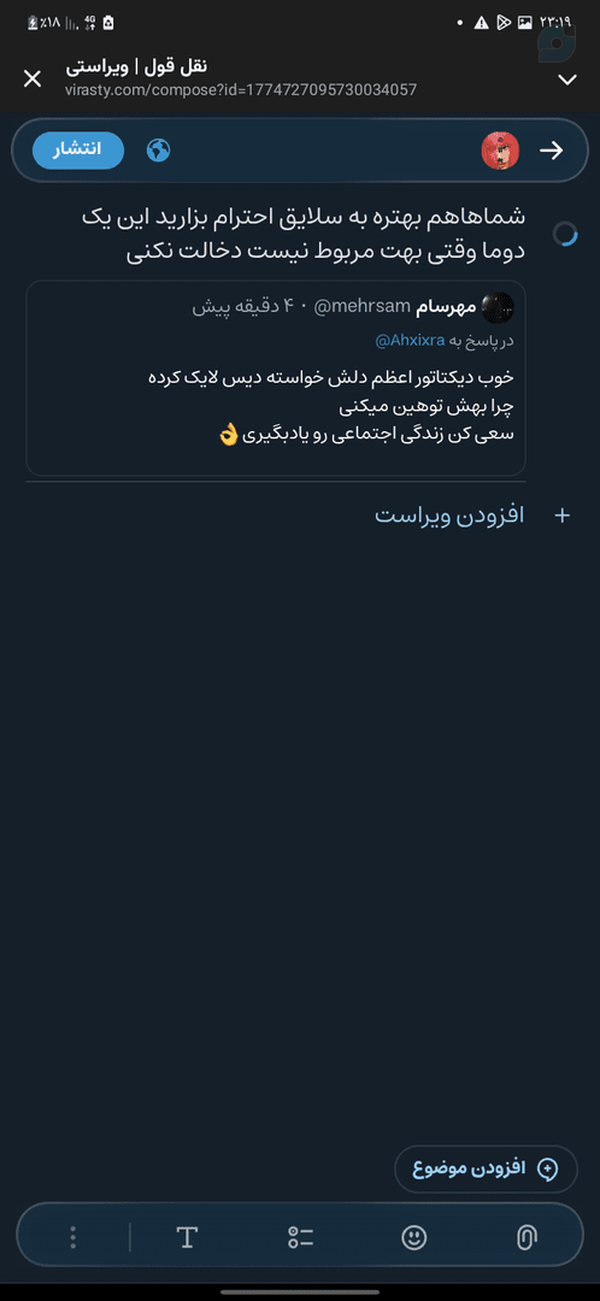Attach a file with the paperclip icon

point(527,1238)
